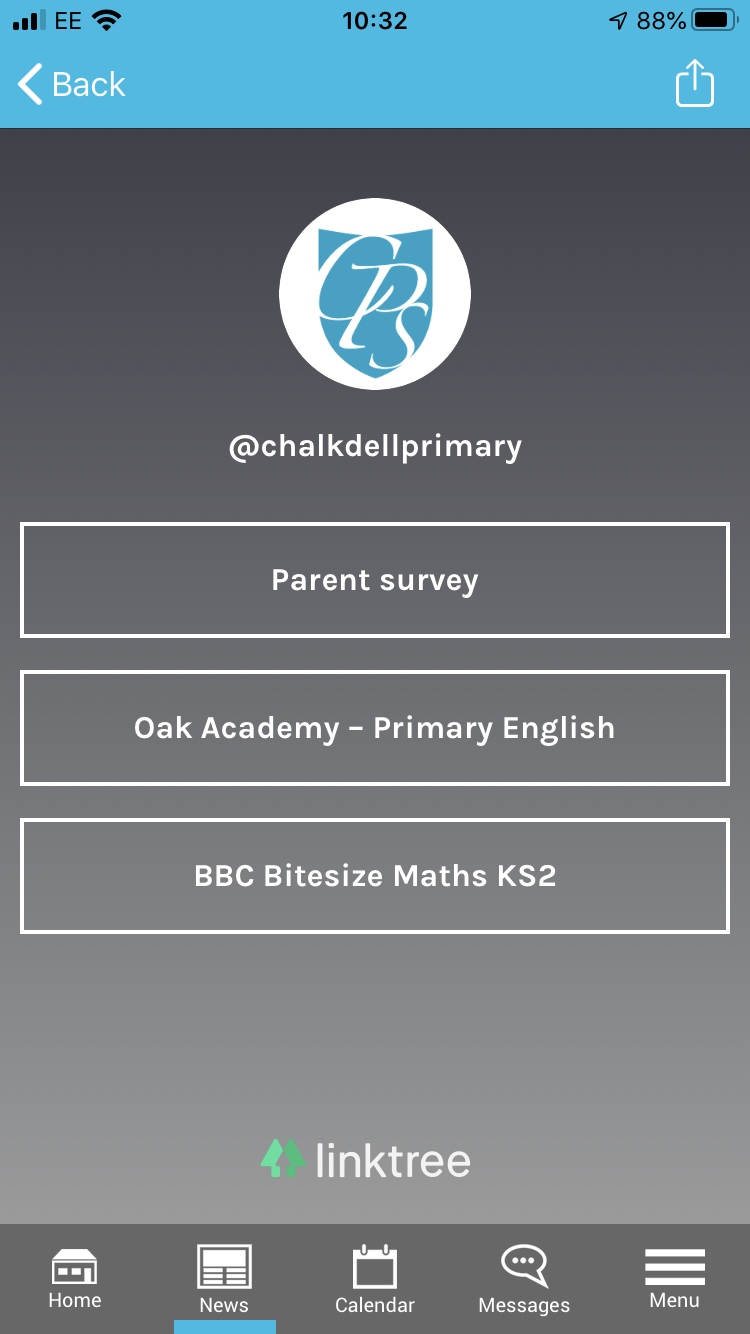Open Oak Academy – Primary English

(375, 728)
